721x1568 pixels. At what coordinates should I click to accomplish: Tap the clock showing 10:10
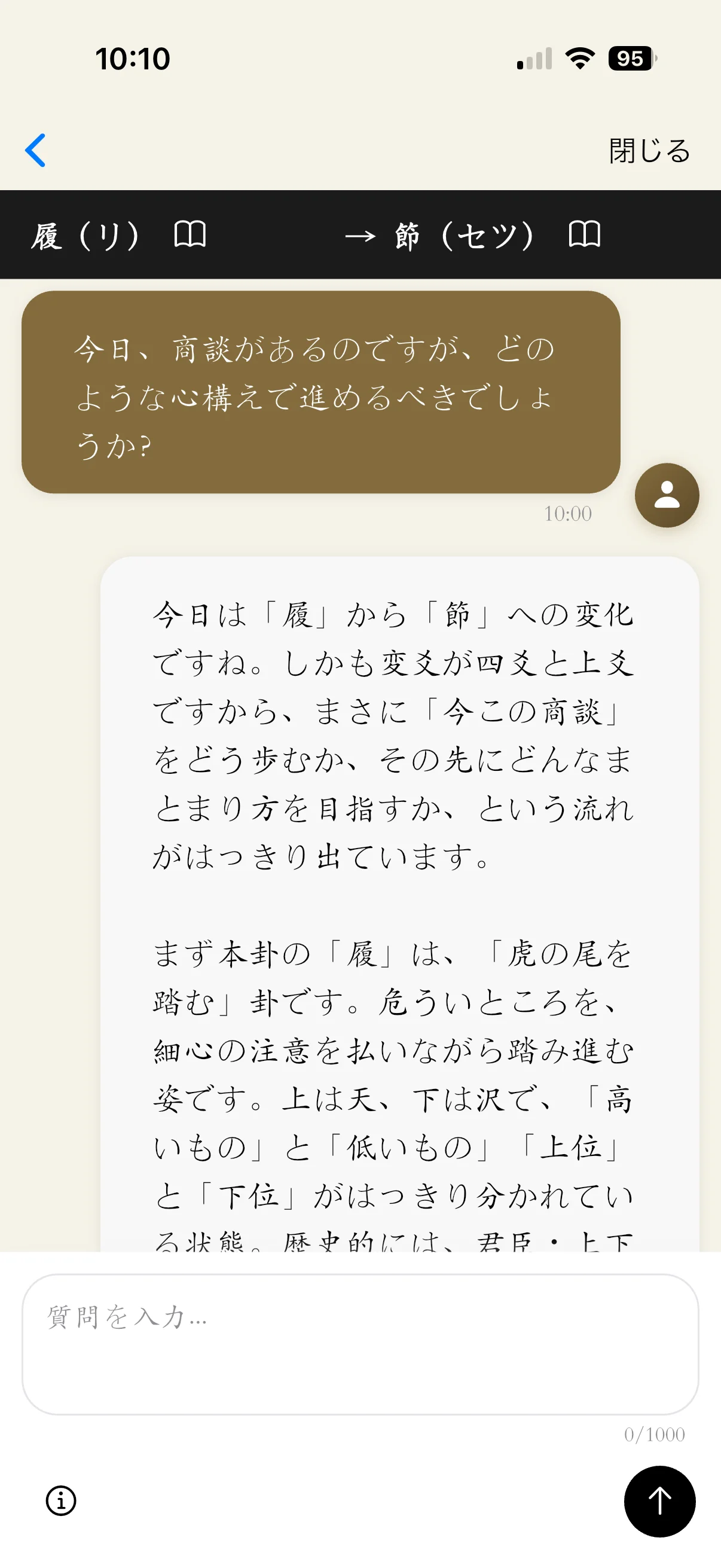pyautogui.click(x=133, y=59)
